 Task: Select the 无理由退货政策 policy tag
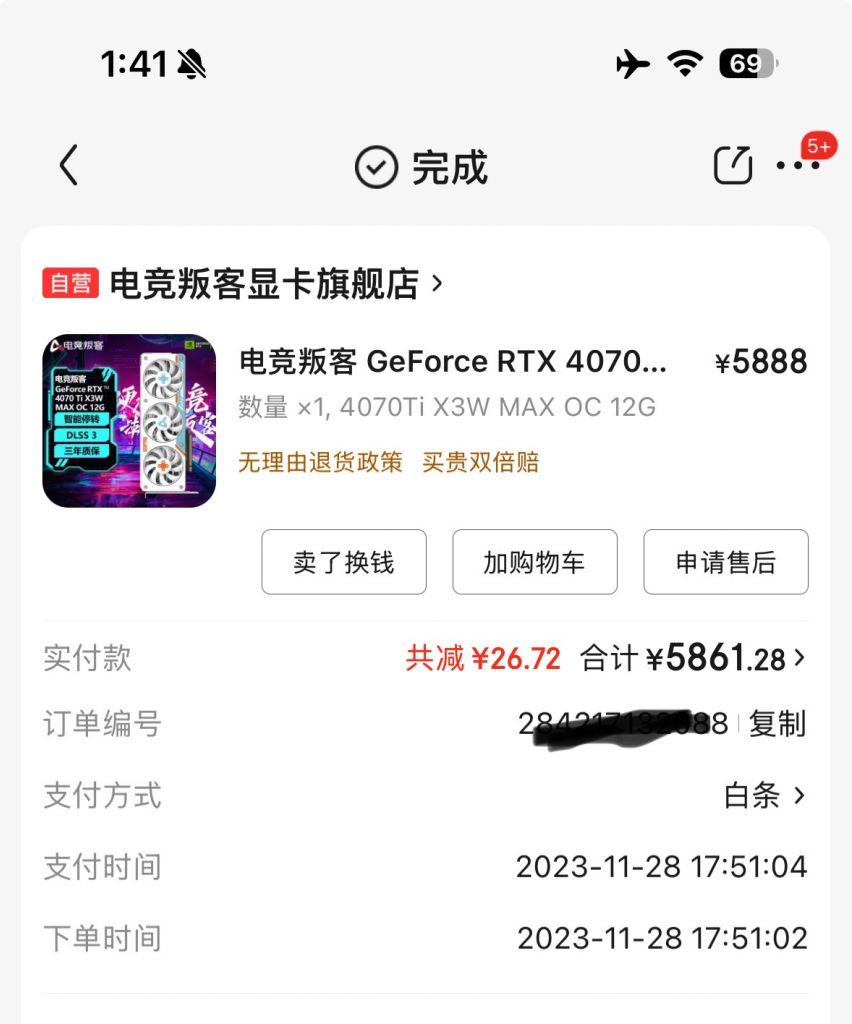coord(318,464)
